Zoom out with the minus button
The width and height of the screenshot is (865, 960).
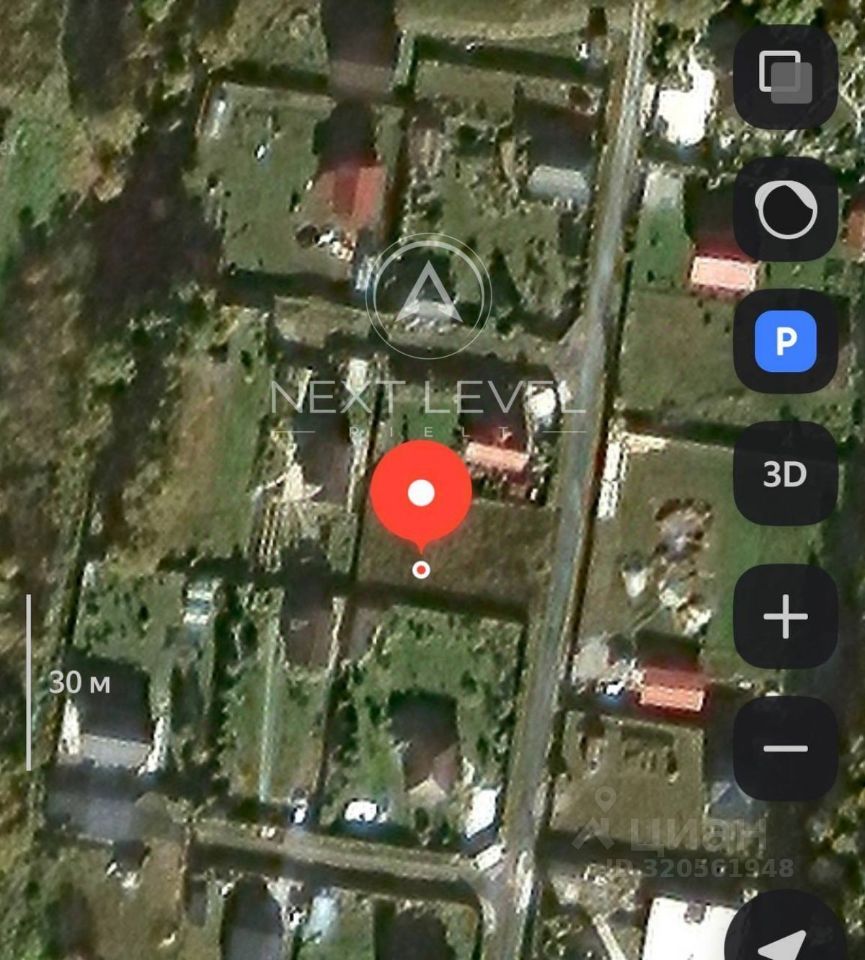coord(785,749)
